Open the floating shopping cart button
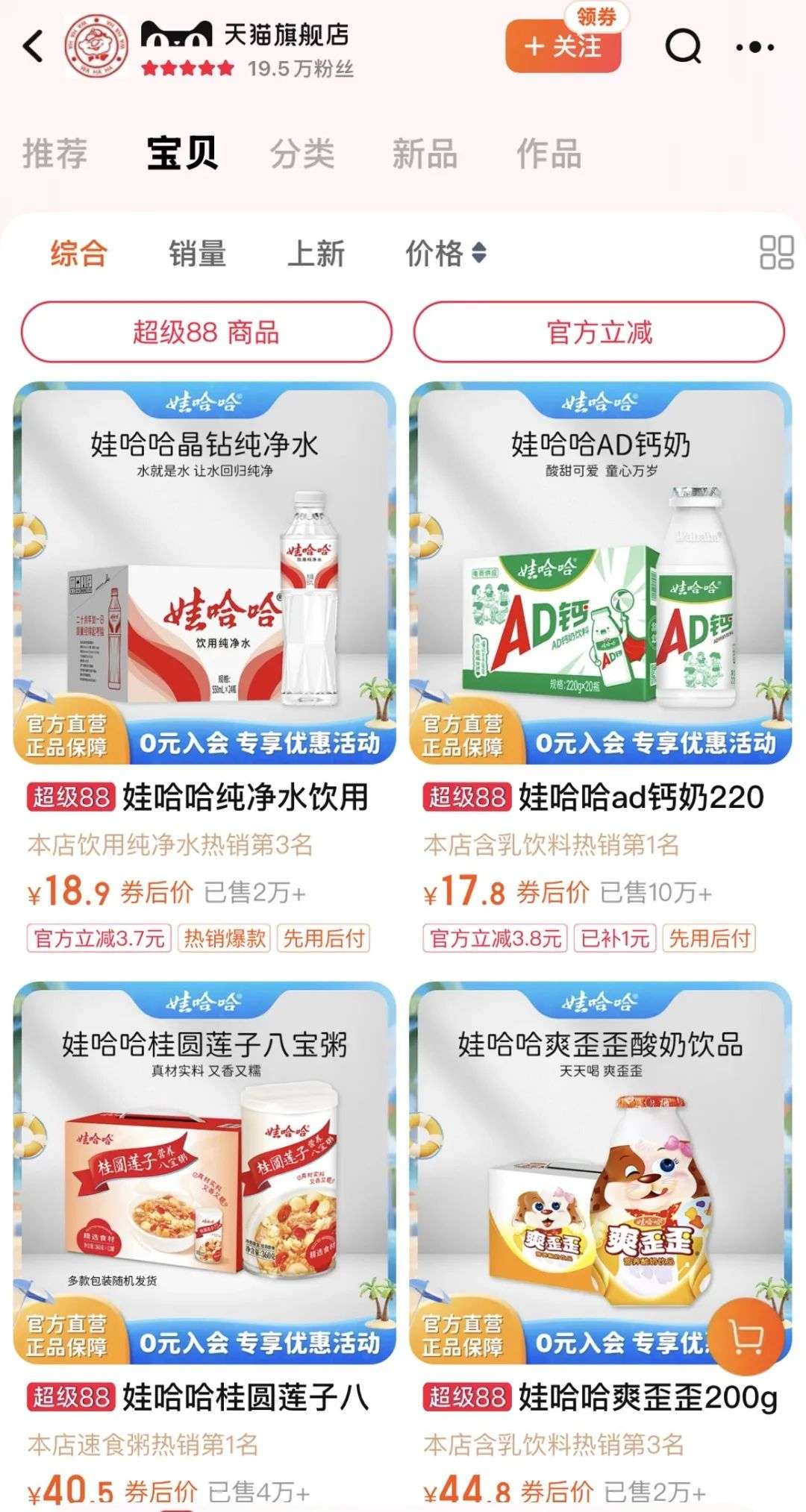Screen dimensions: 806x1512 pos(746,1338)
